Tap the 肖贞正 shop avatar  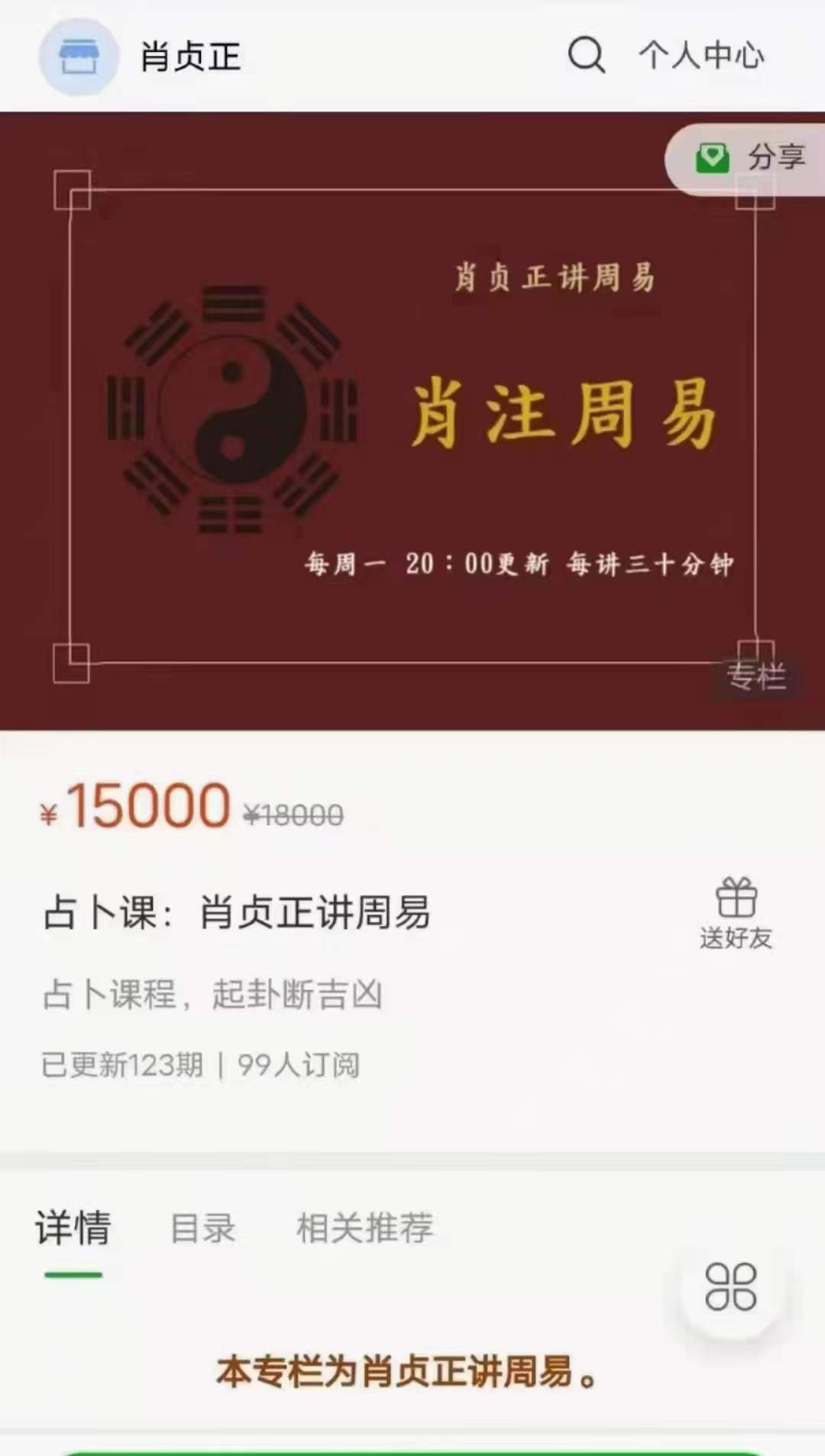tap(79, 57)
